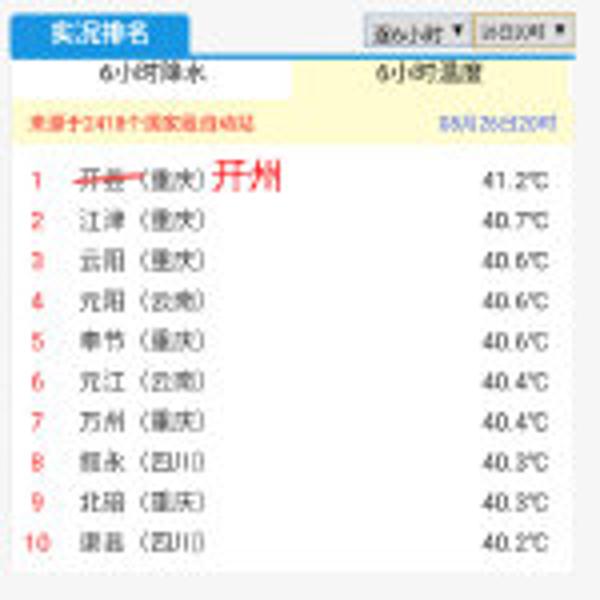The height and width of the screenshot is (600, 600).
Task: Open the date and hour dropdown
Action: [x=523, y=32]
